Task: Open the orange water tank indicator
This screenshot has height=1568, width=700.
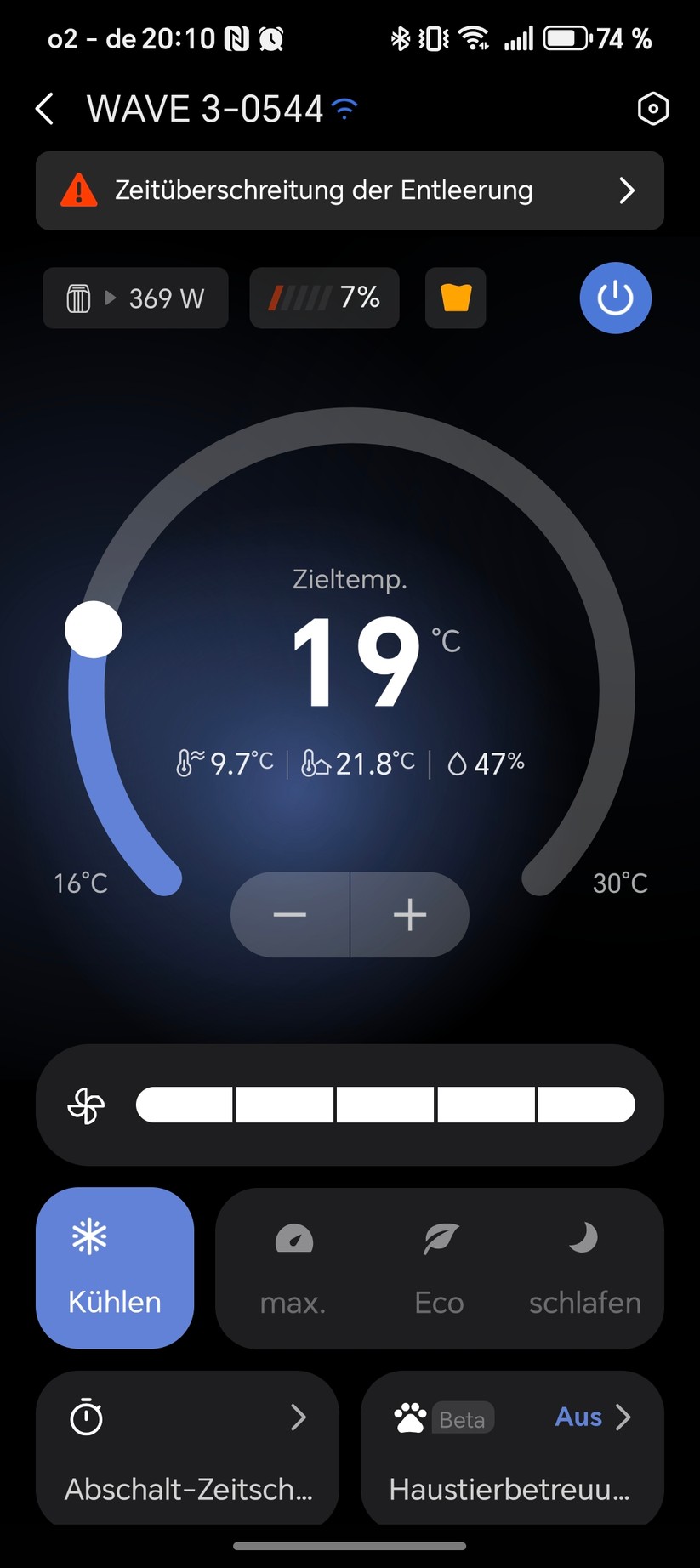Action: 455,298
